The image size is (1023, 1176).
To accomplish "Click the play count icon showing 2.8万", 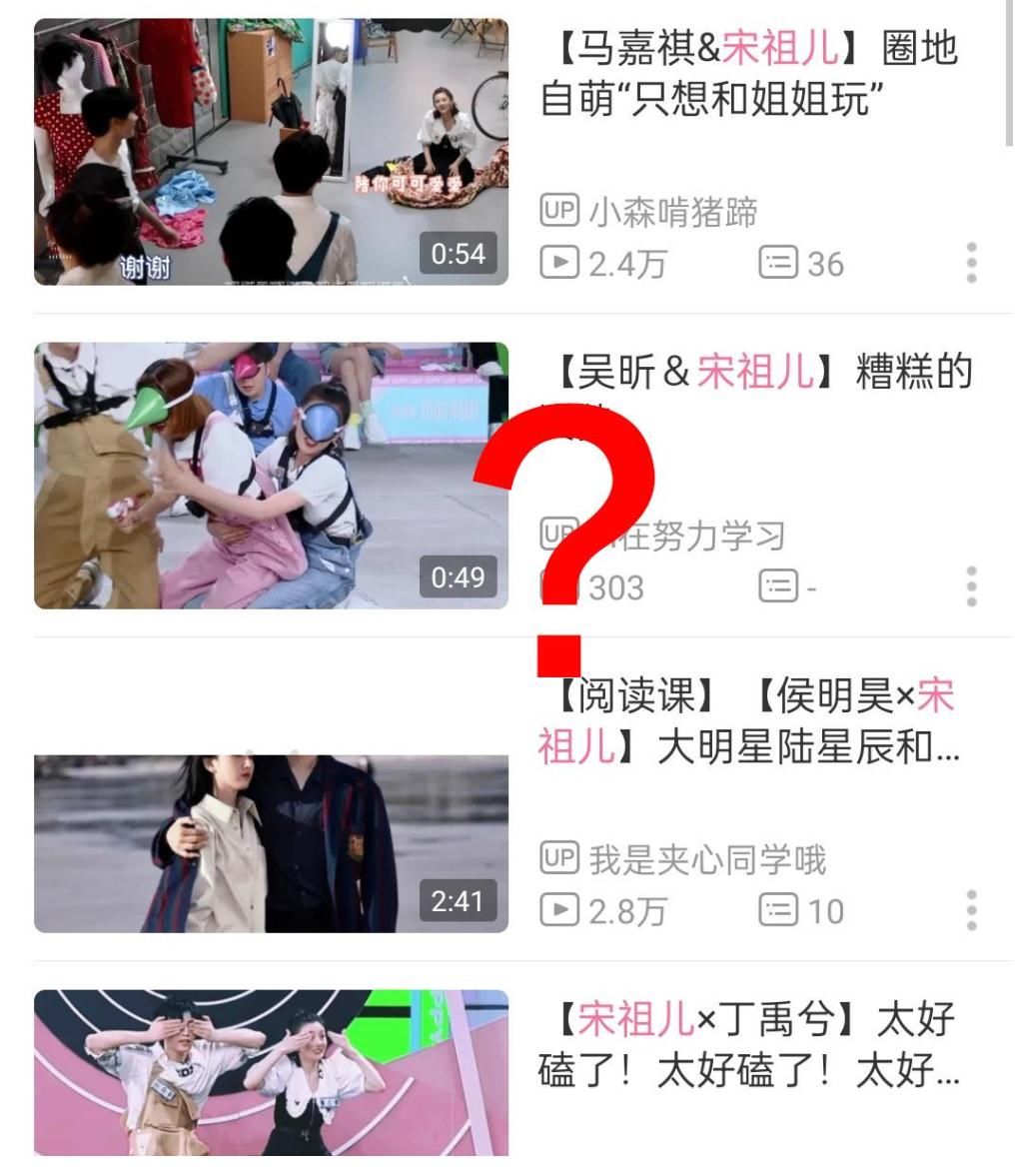I will coord(559,910).
